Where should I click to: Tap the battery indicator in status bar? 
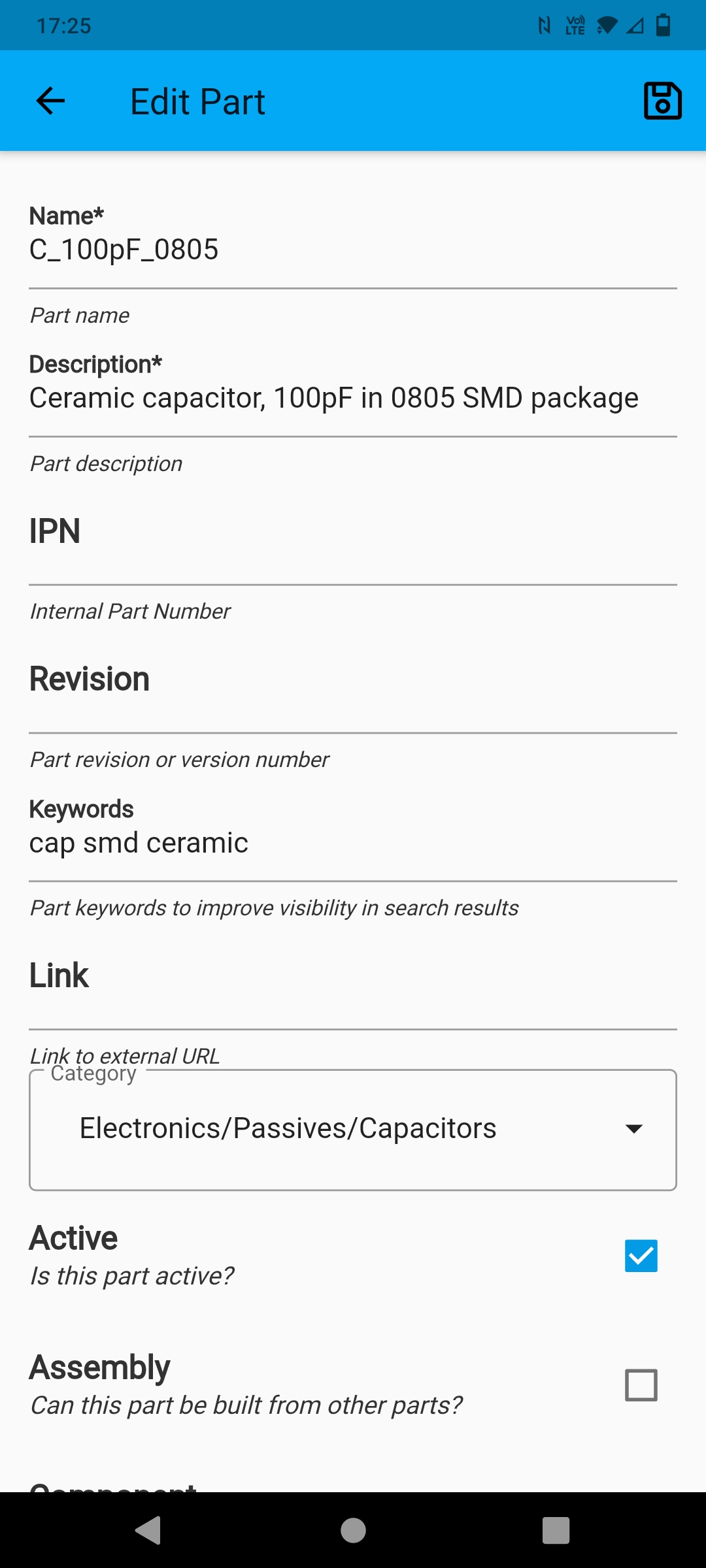coord(664,25)
